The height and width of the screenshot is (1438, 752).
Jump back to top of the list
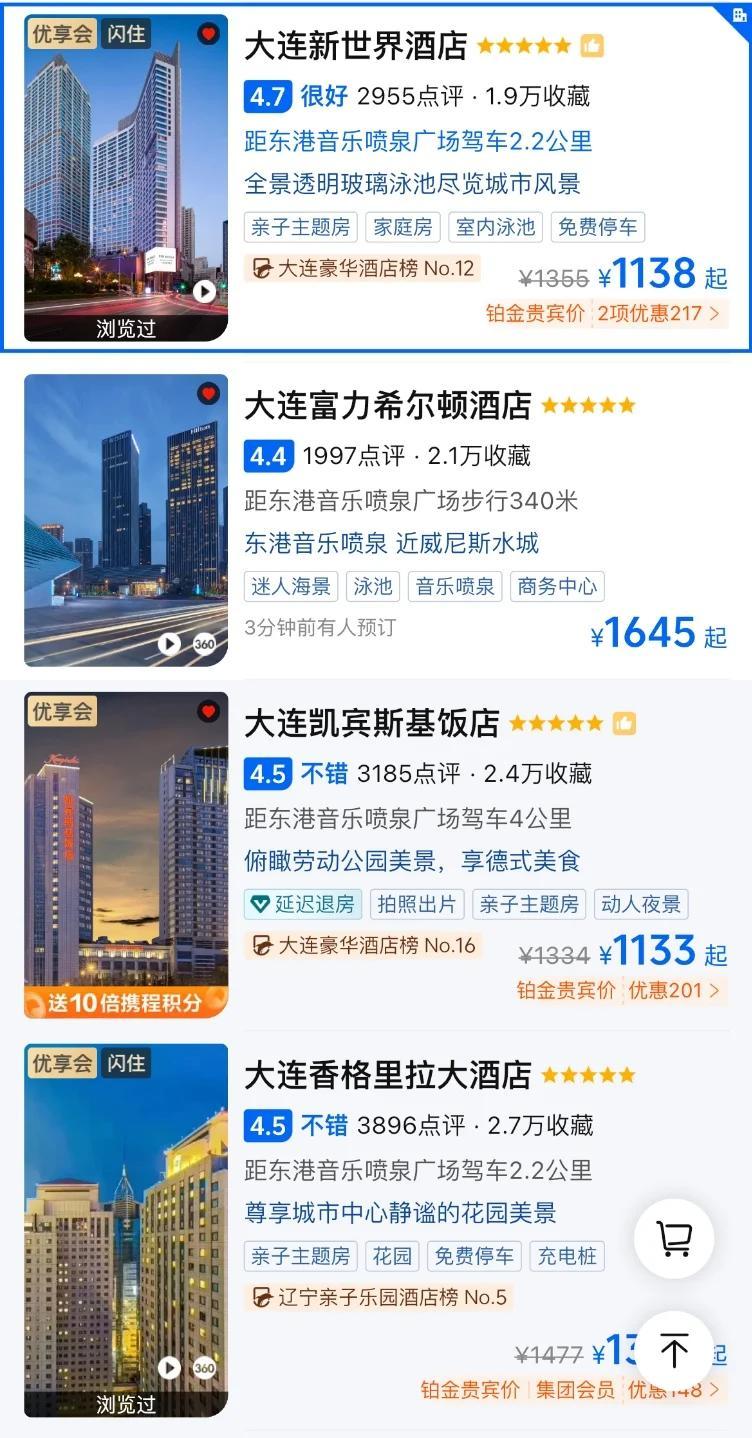(x=674, y=1351)
